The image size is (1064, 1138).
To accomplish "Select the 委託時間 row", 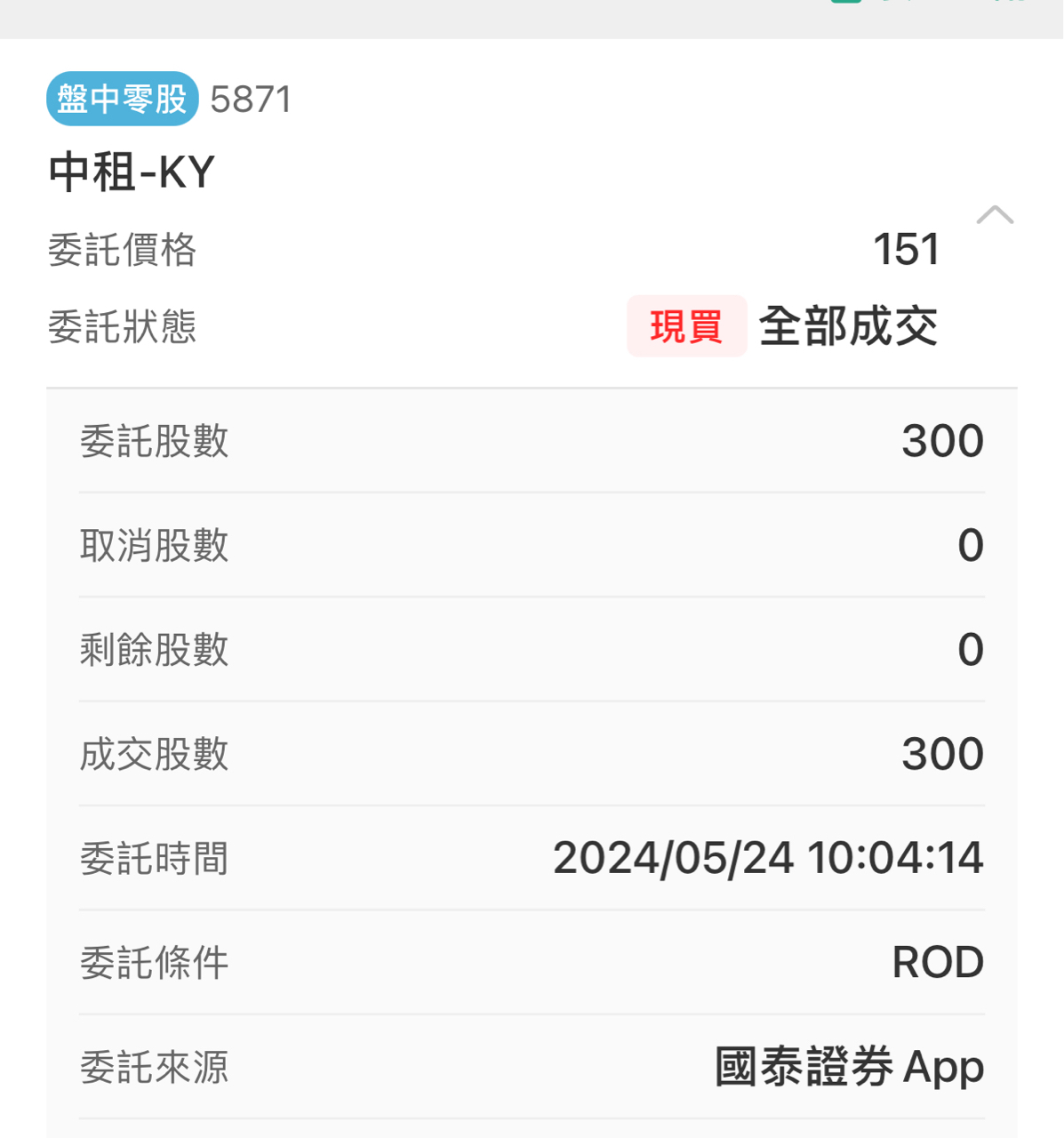I will [153, 859].
